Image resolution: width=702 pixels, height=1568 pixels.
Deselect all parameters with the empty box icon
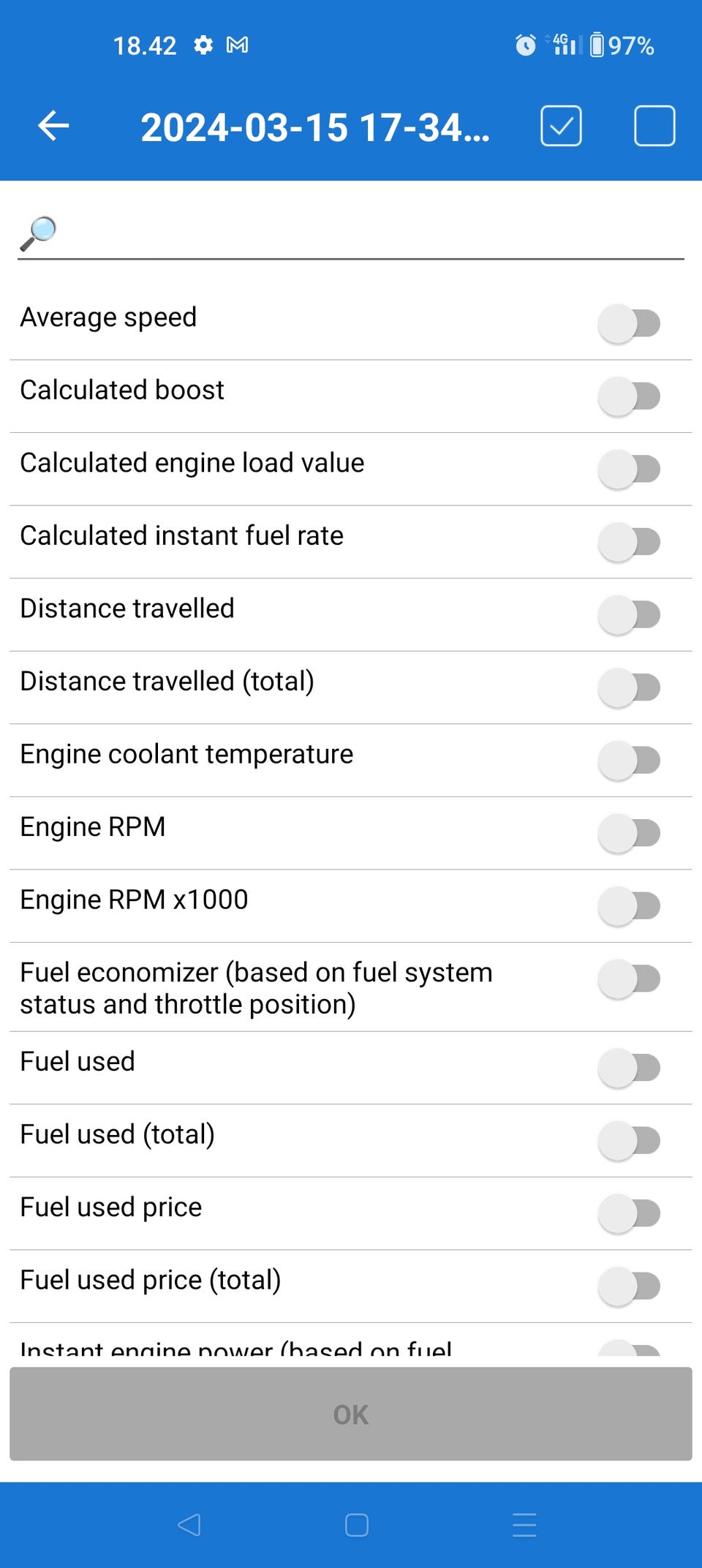[x=654, y=126]
